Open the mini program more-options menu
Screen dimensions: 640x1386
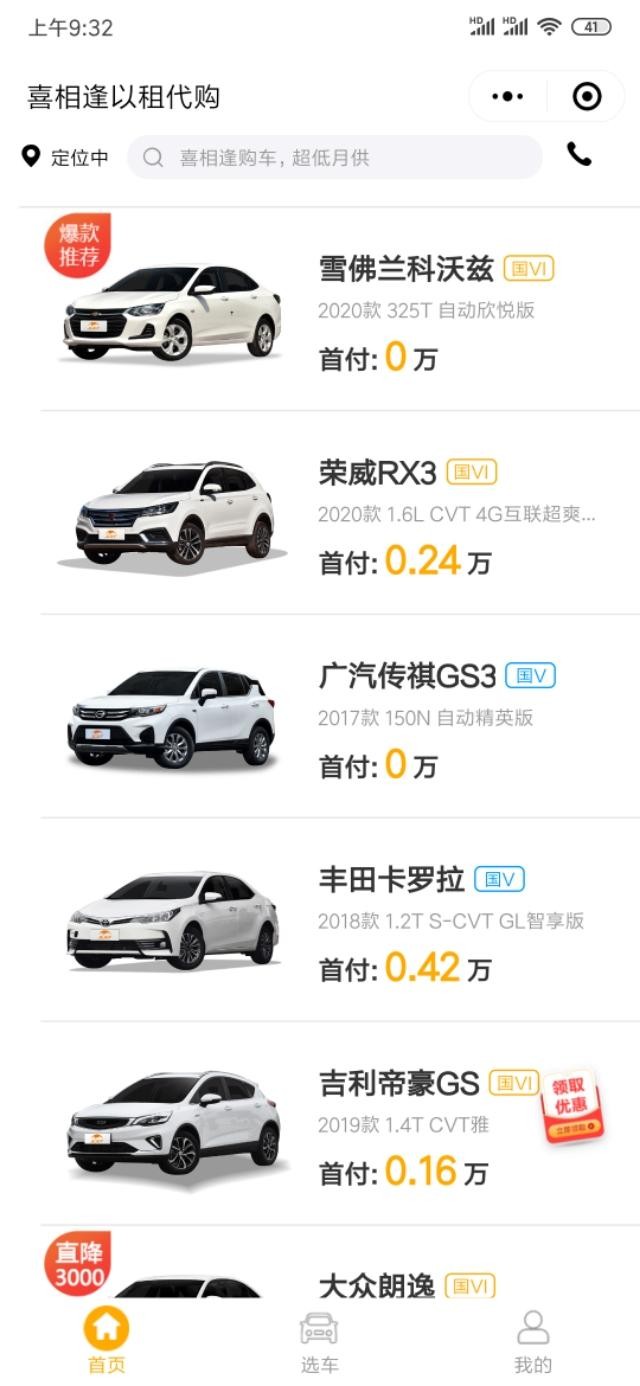coord(508,97)
